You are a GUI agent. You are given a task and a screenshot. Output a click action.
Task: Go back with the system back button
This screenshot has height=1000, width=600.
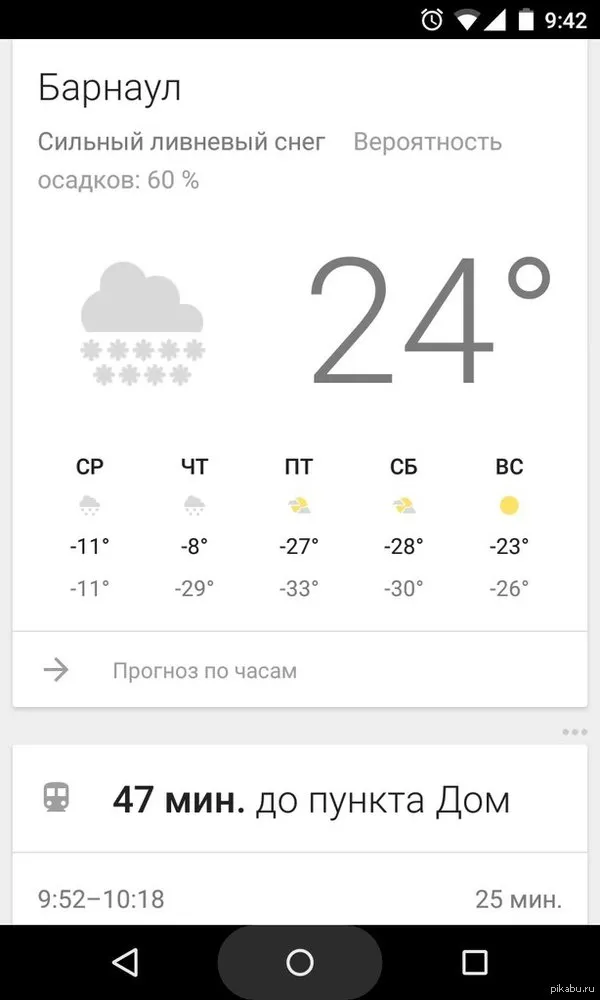pyautogui.click(x=126, y=962)
